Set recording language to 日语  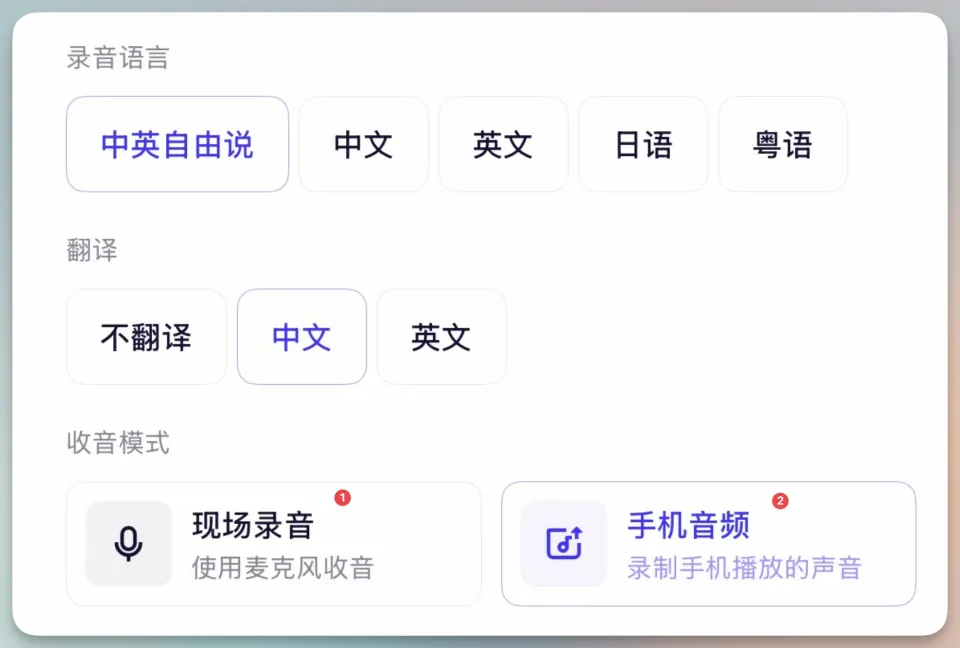(x=643, y=144)
